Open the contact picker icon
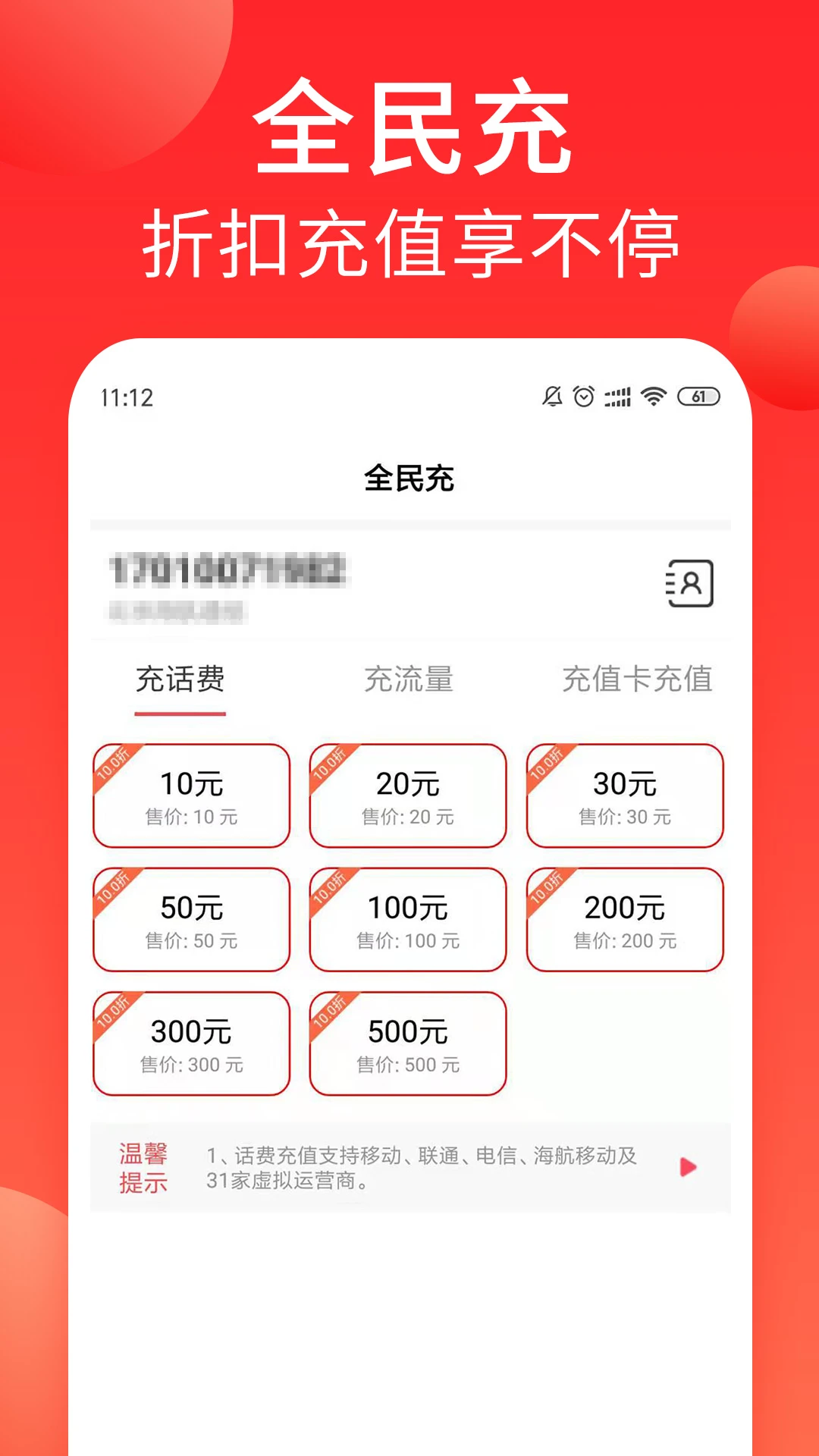The image size is (819, 1456). pos(689,584)
